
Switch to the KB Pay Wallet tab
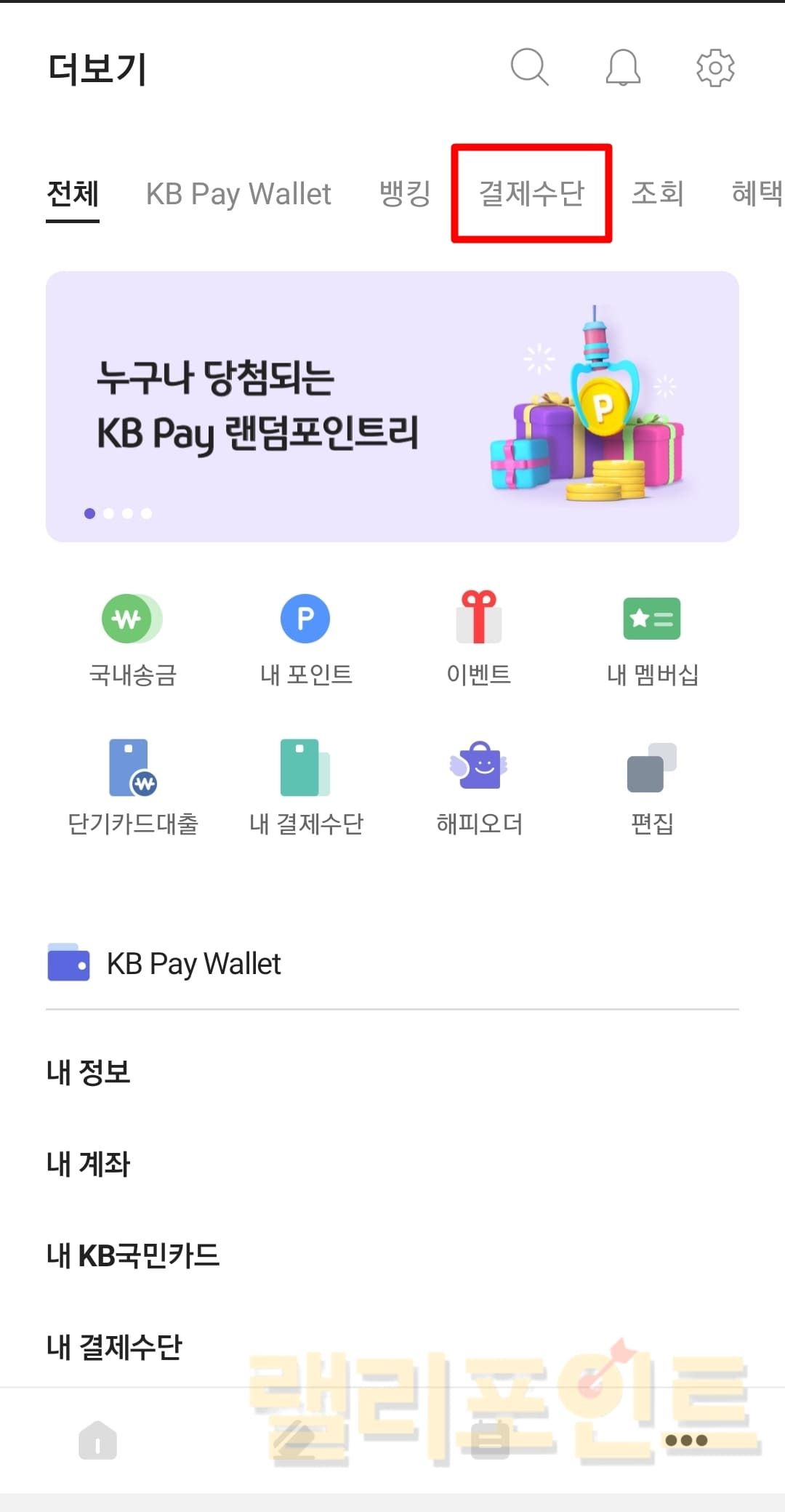click(238, 194)
